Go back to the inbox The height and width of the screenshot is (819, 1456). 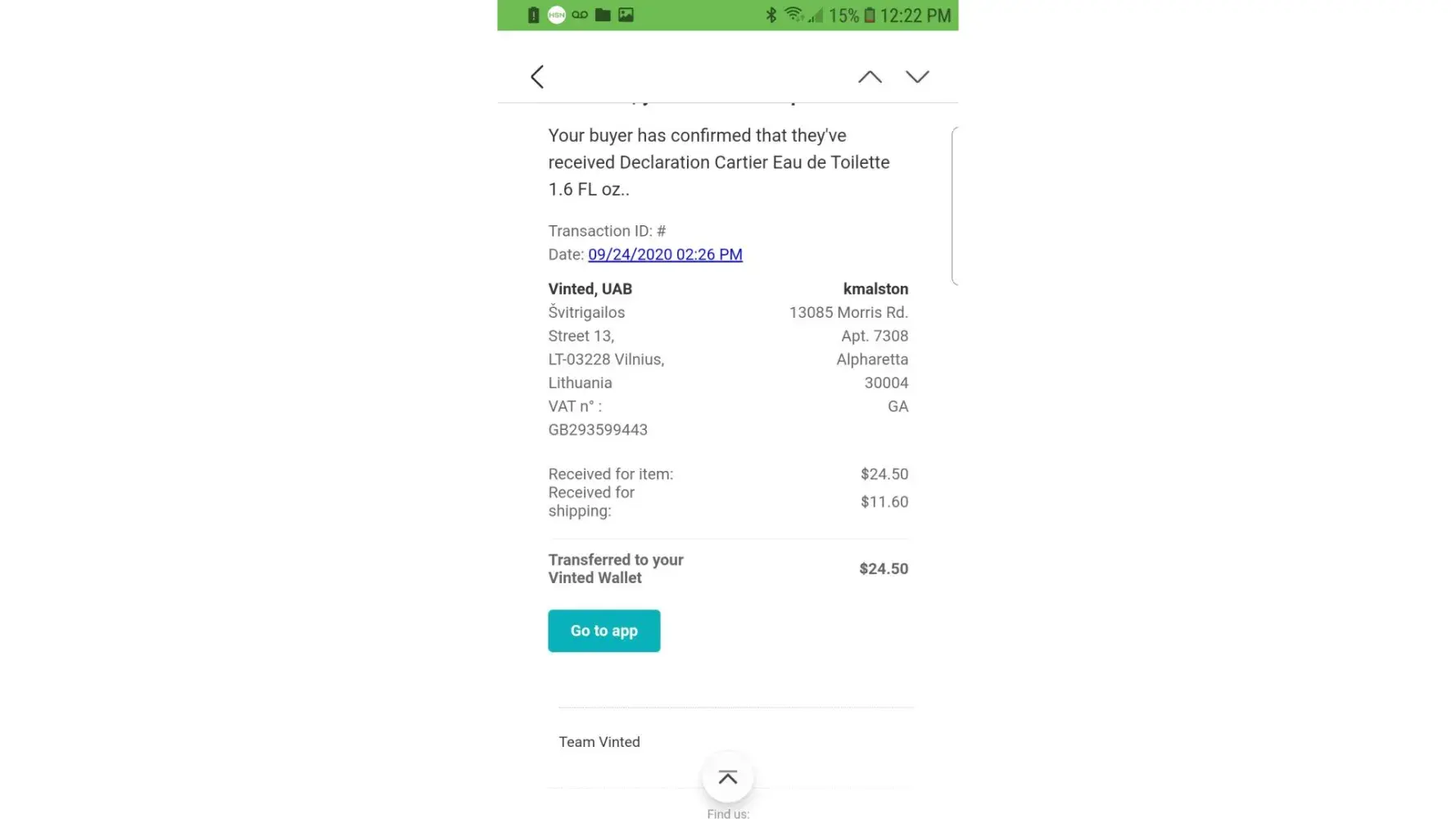[537, 77]
